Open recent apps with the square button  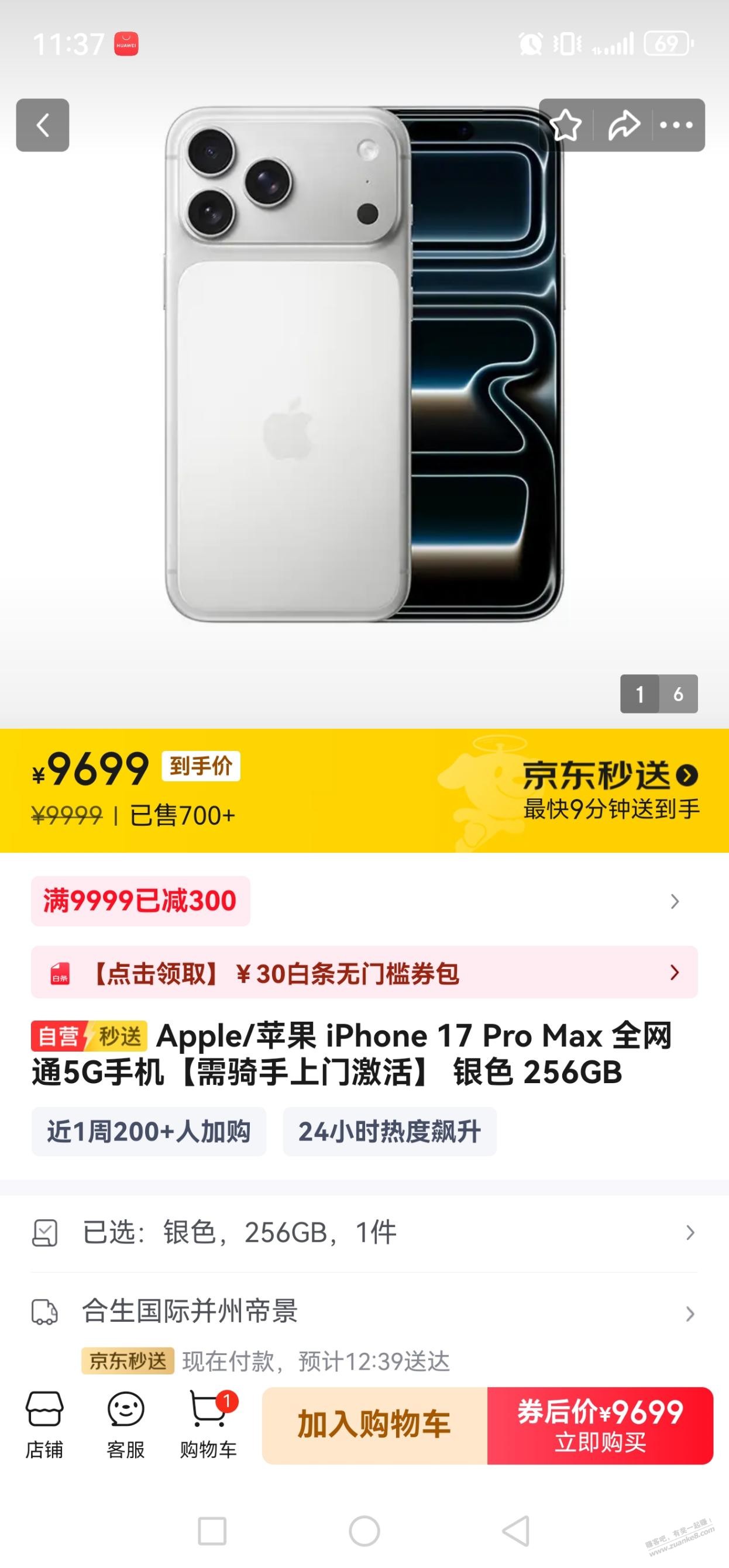tap(212, 1530)
